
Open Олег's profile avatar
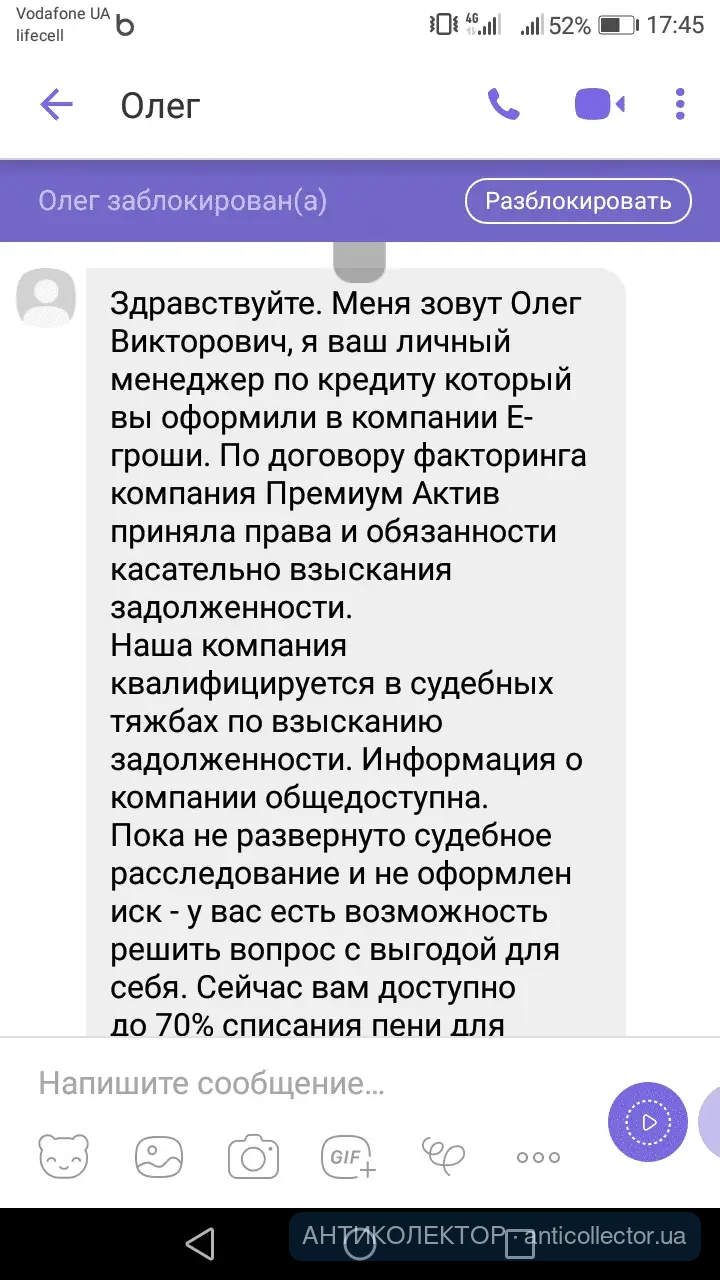click(46, 297)
